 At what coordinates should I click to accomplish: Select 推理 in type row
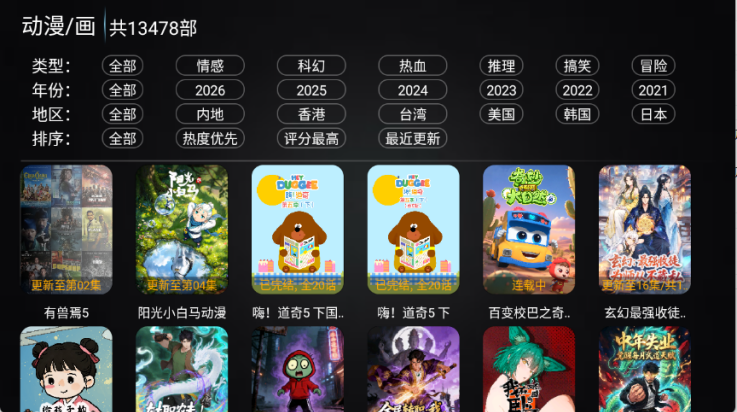(x=501, y=66)
